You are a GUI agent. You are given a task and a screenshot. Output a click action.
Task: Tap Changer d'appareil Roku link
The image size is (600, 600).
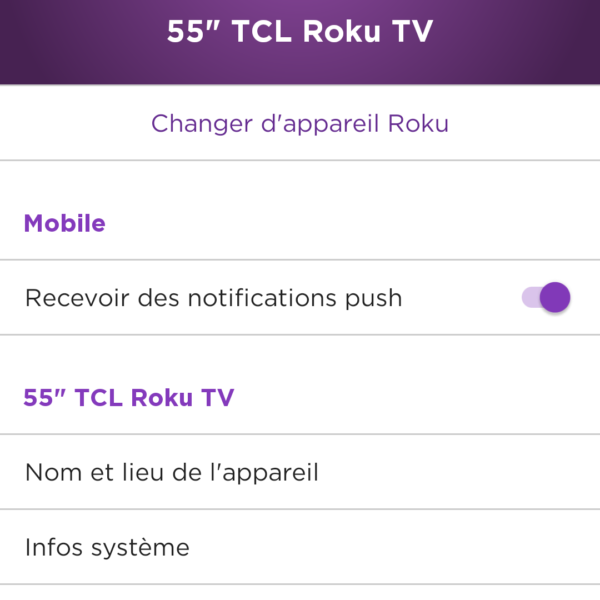[300, 124]
